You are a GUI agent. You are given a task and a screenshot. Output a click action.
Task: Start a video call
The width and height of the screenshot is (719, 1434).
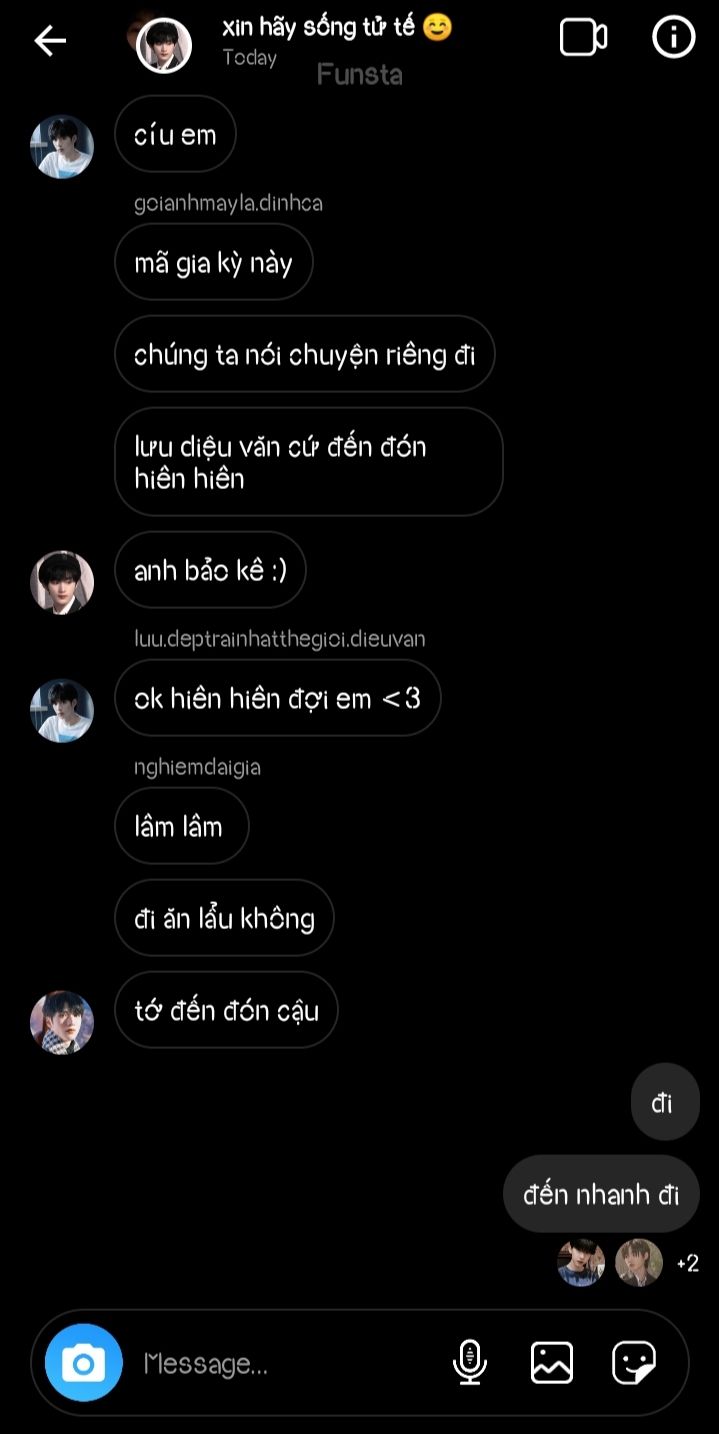583,38
